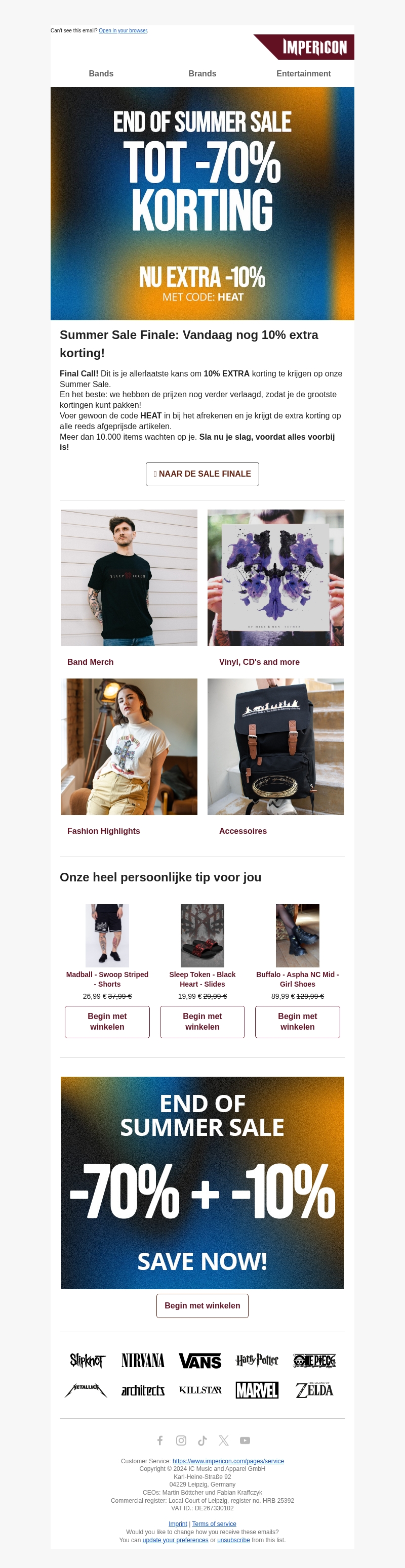Open the Entertainment navigation link
Viewport: 405px width, 1568px height.
click(303, 74)
